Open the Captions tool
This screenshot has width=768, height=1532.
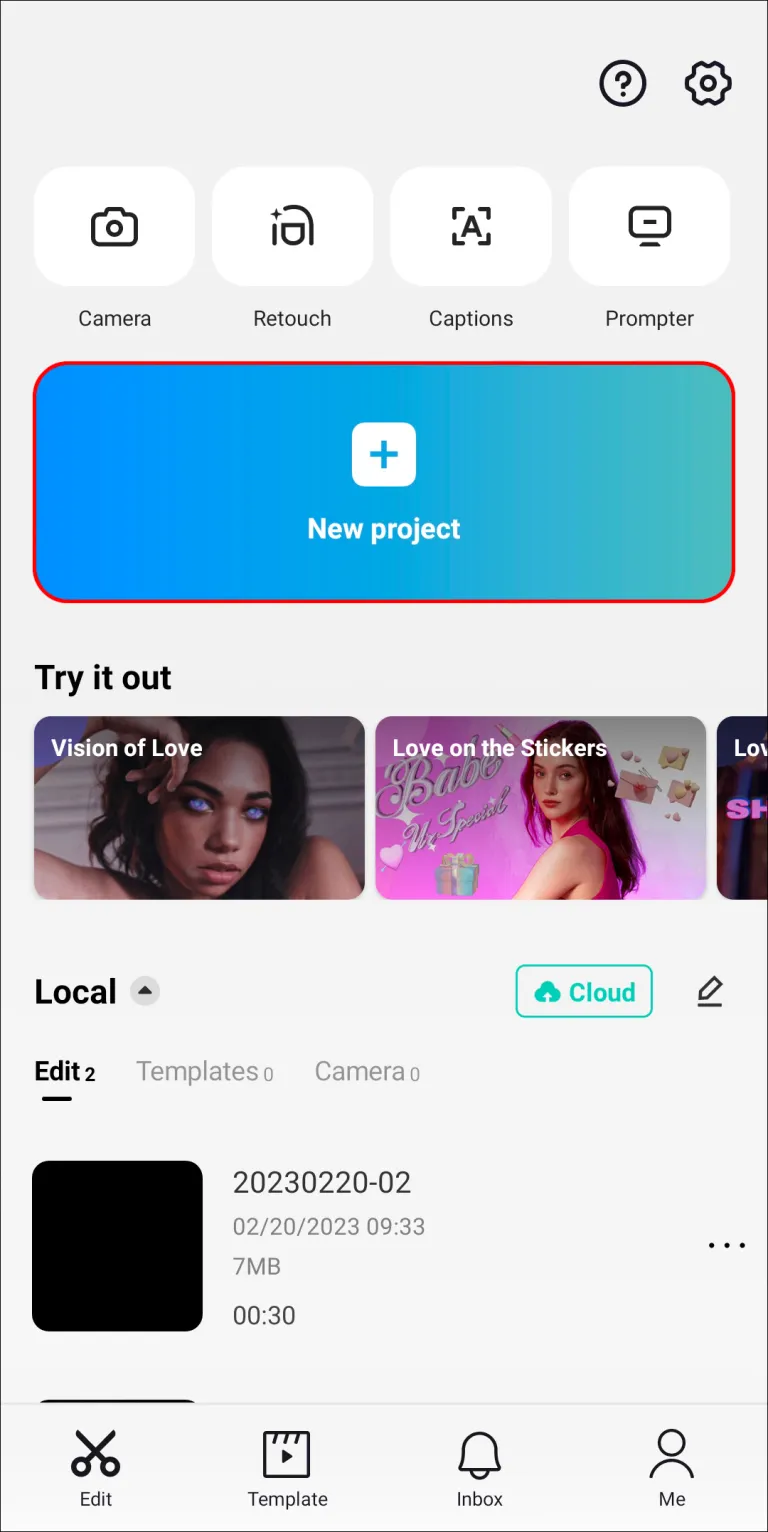click(x=471, y=228)
